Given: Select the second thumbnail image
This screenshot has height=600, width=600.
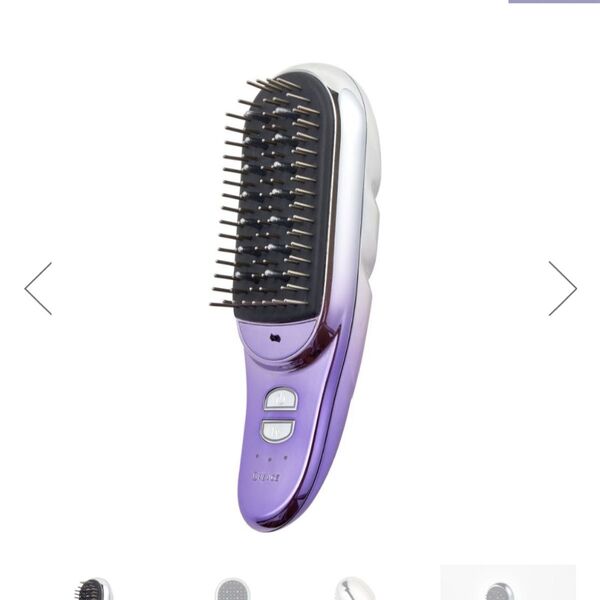Looking at the screenshot, I should coord(232,588).
